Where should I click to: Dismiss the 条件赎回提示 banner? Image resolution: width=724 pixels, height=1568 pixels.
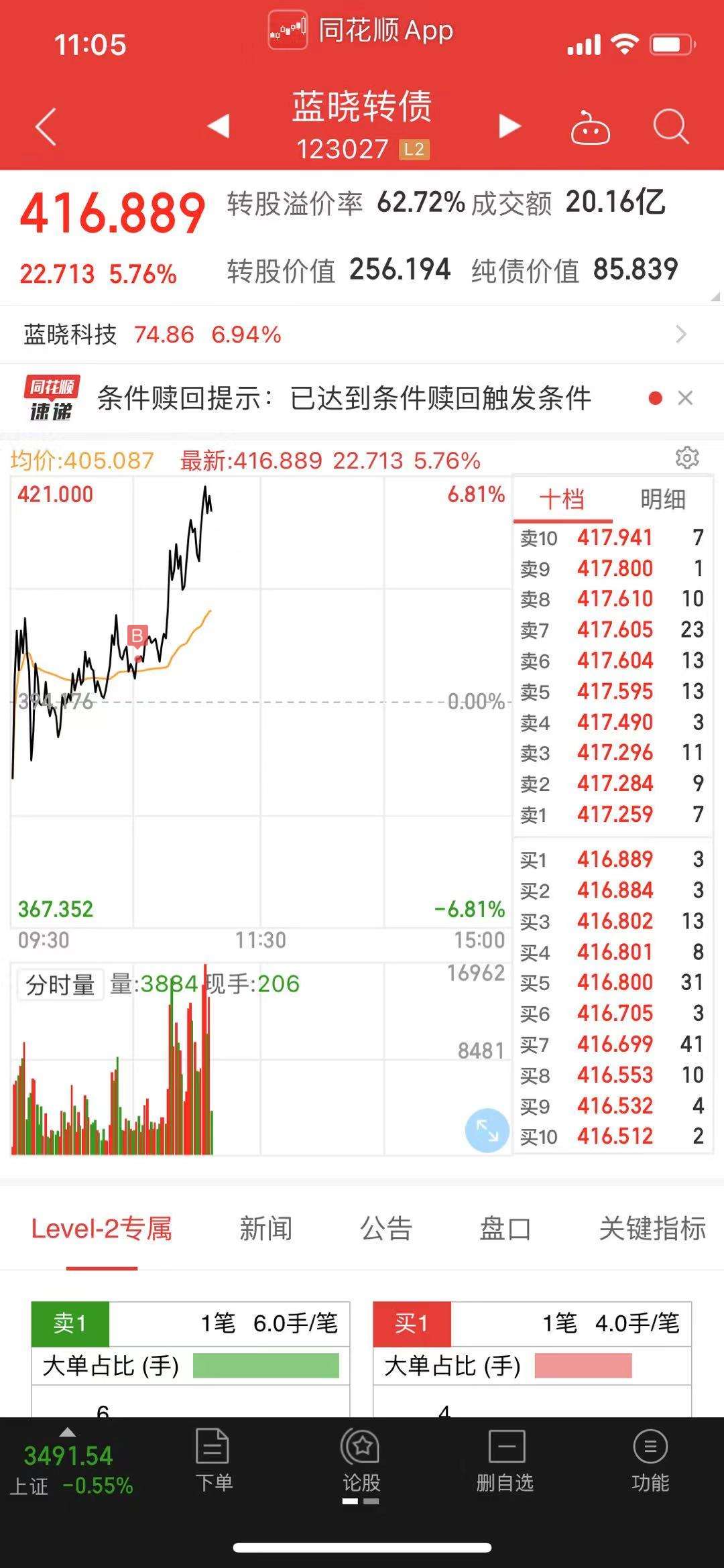click(x=685, y=398)
